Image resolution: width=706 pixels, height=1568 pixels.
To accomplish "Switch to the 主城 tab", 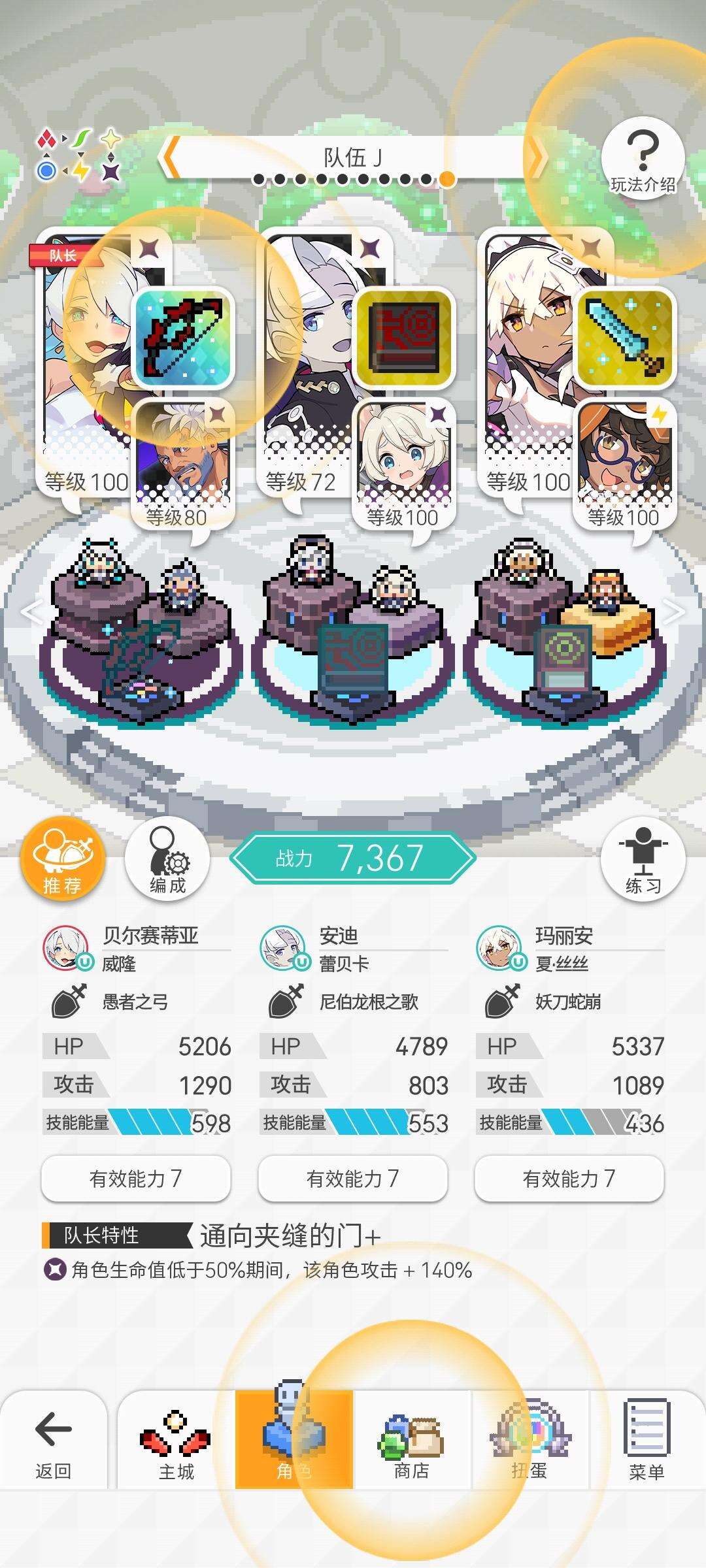I will click(x=176, y=1441).
